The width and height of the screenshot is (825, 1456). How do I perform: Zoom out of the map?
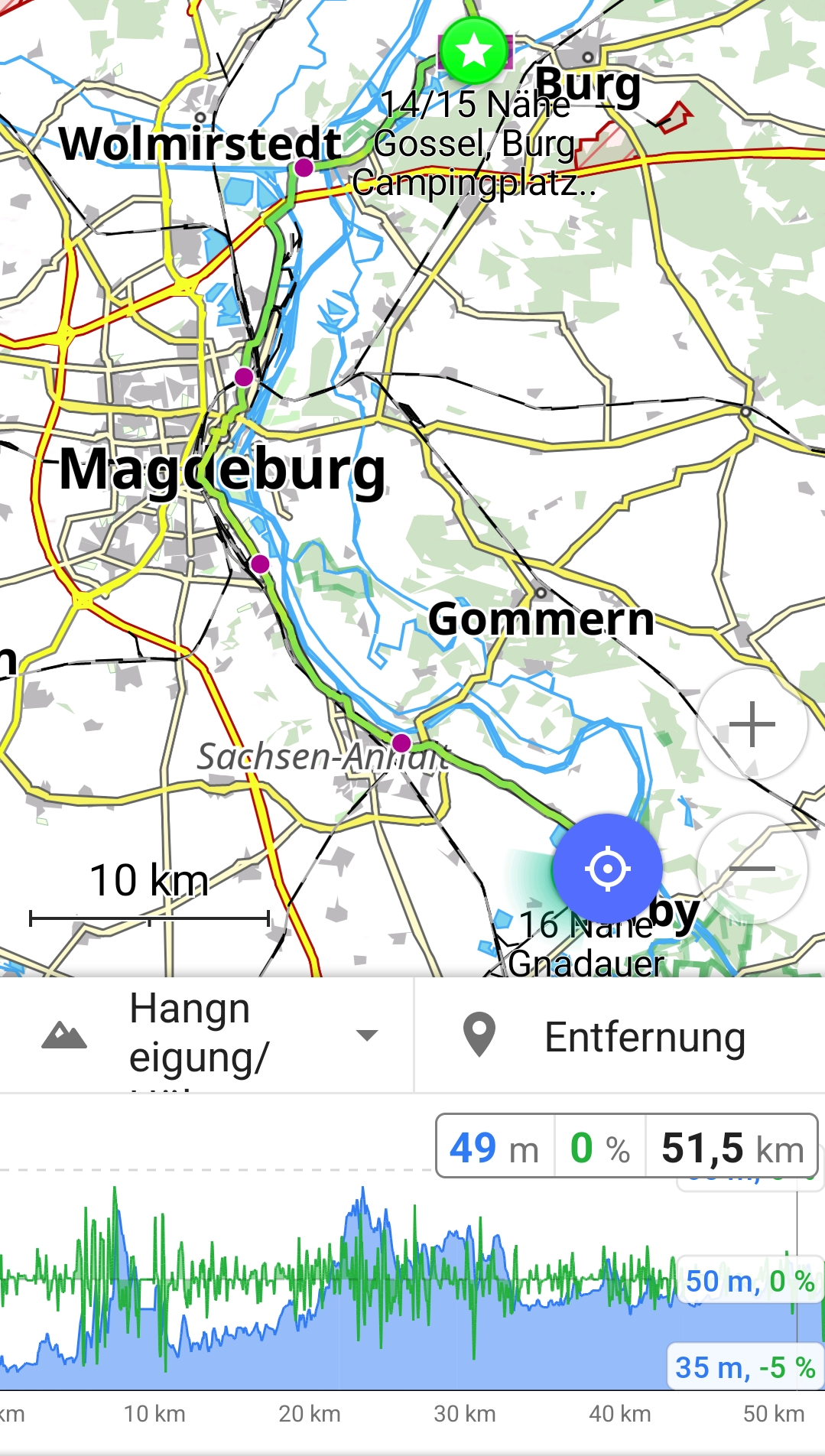click(x=752, y=869)
